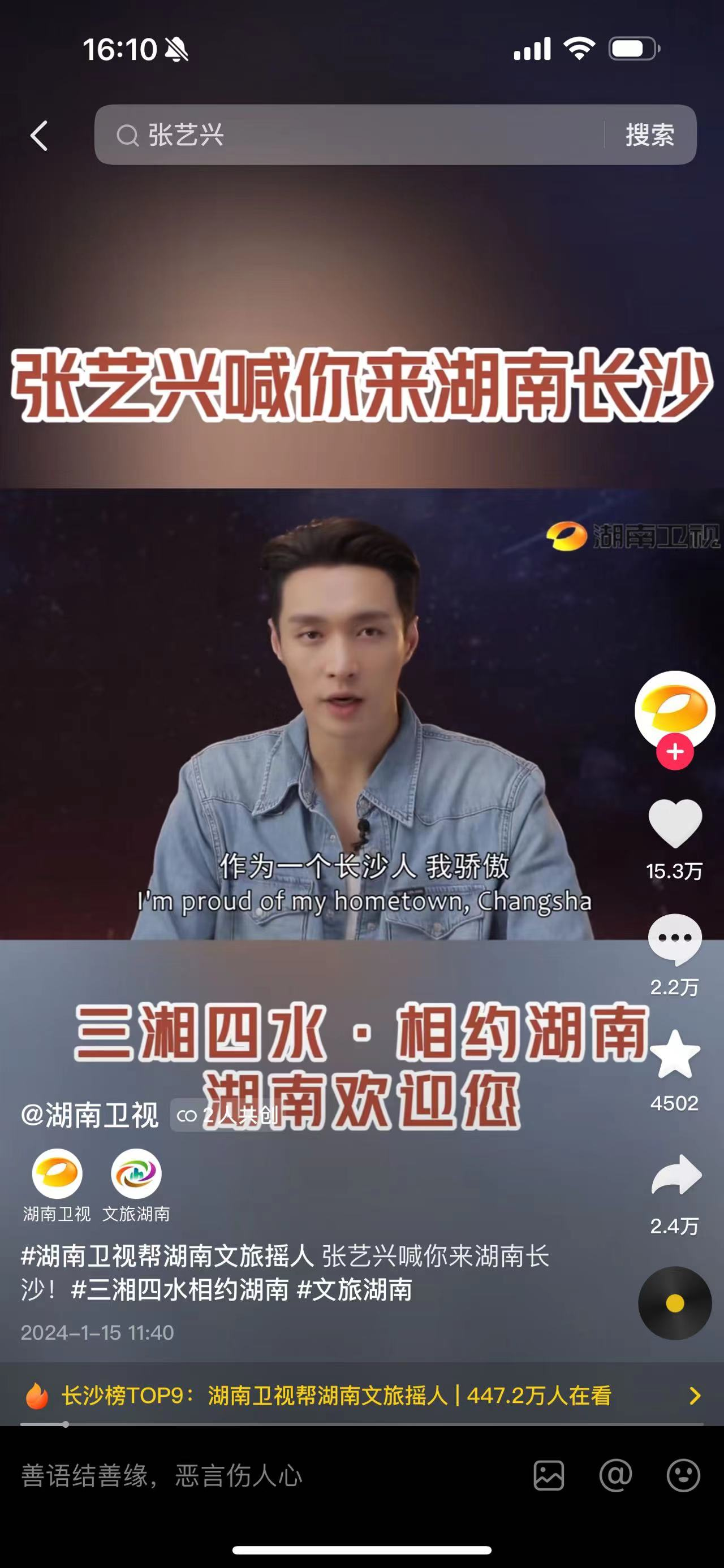
Task: Attach an image to the comment
Action: click(x=549, y=1475)
